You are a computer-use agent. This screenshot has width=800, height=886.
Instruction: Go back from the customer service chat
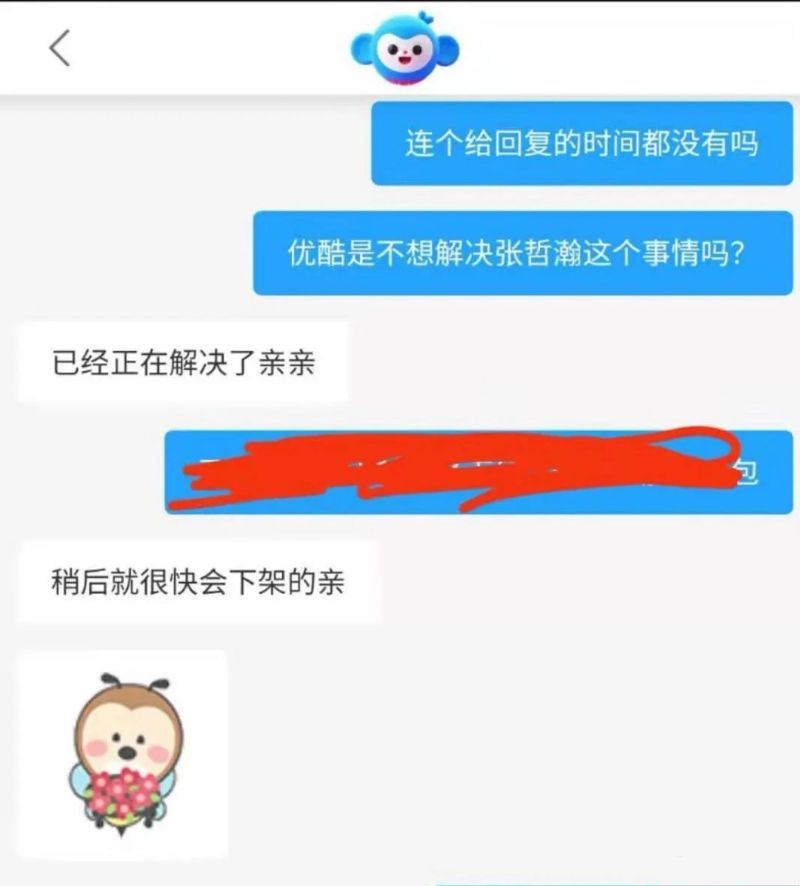pyautogui.click(x=60, y=47)
